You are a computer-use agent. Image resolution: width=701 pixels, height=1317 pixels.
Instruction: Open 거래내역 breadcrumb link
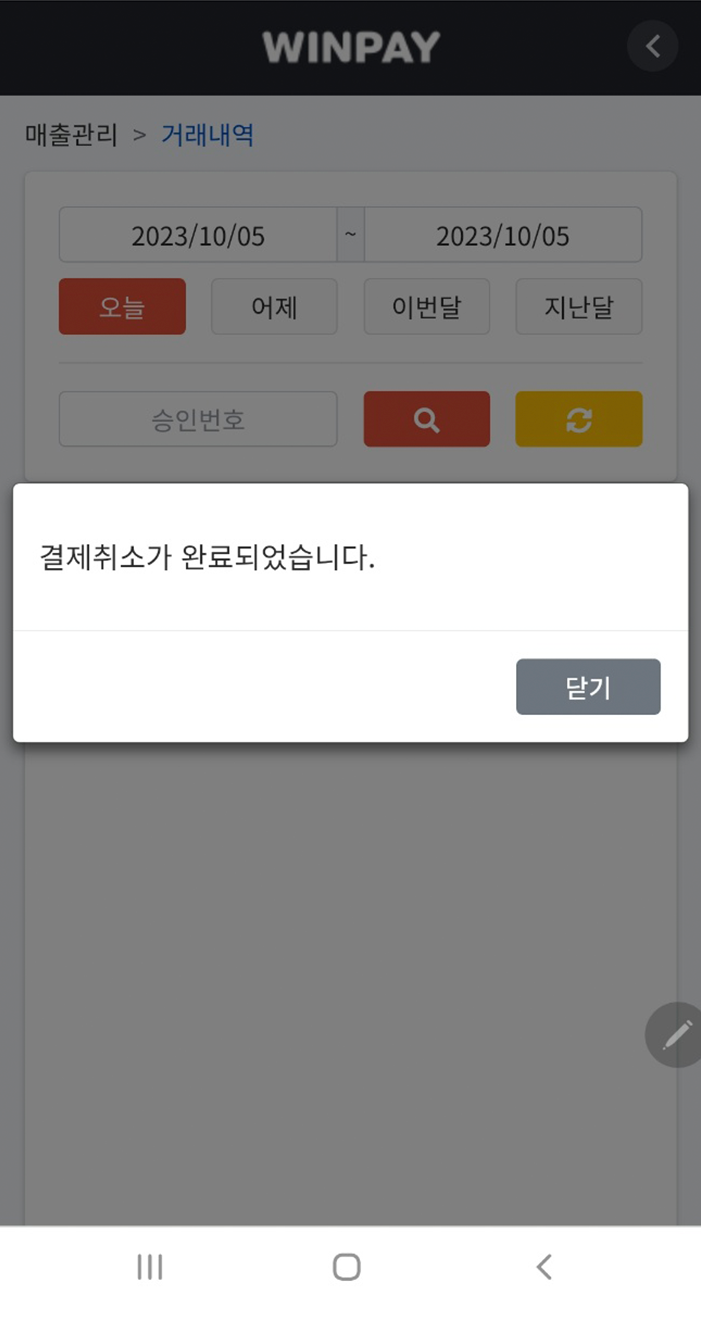pyautogui.click(x=208, y=134)
